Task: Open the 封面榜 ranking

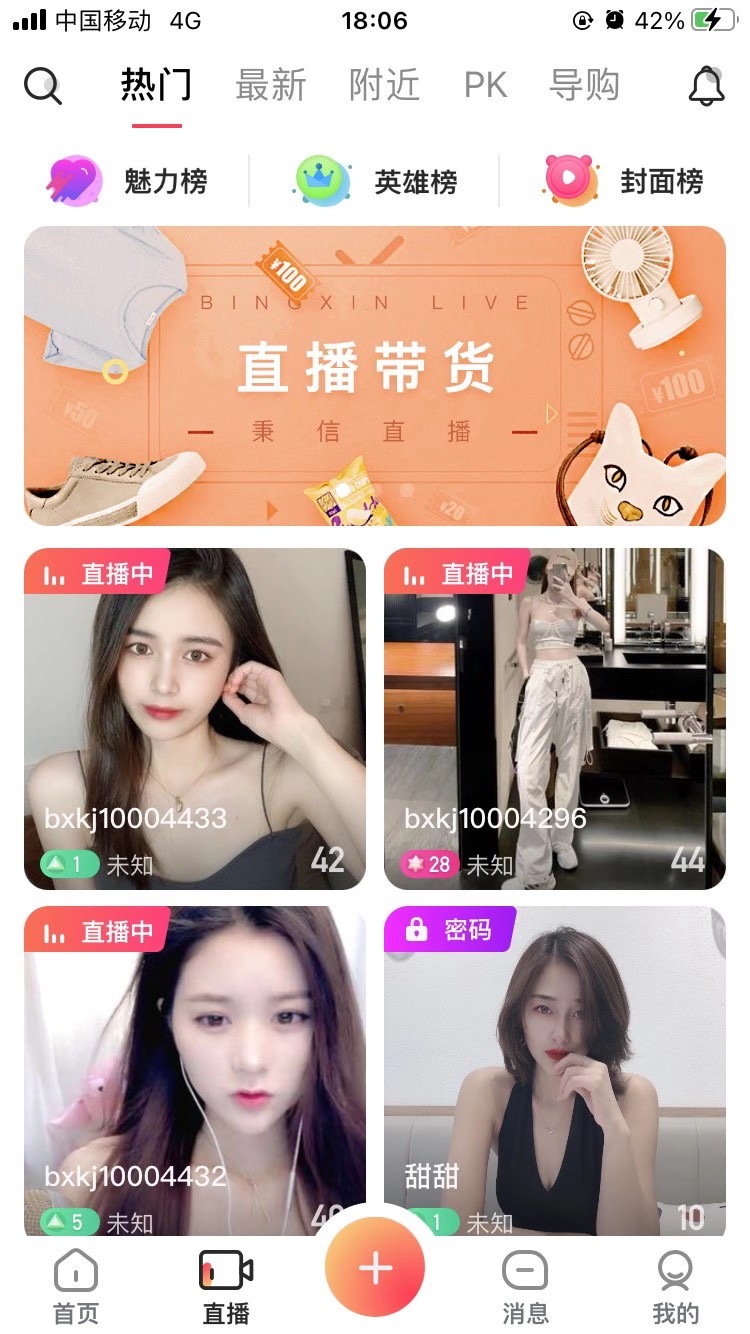Action: tap(624, 181)
